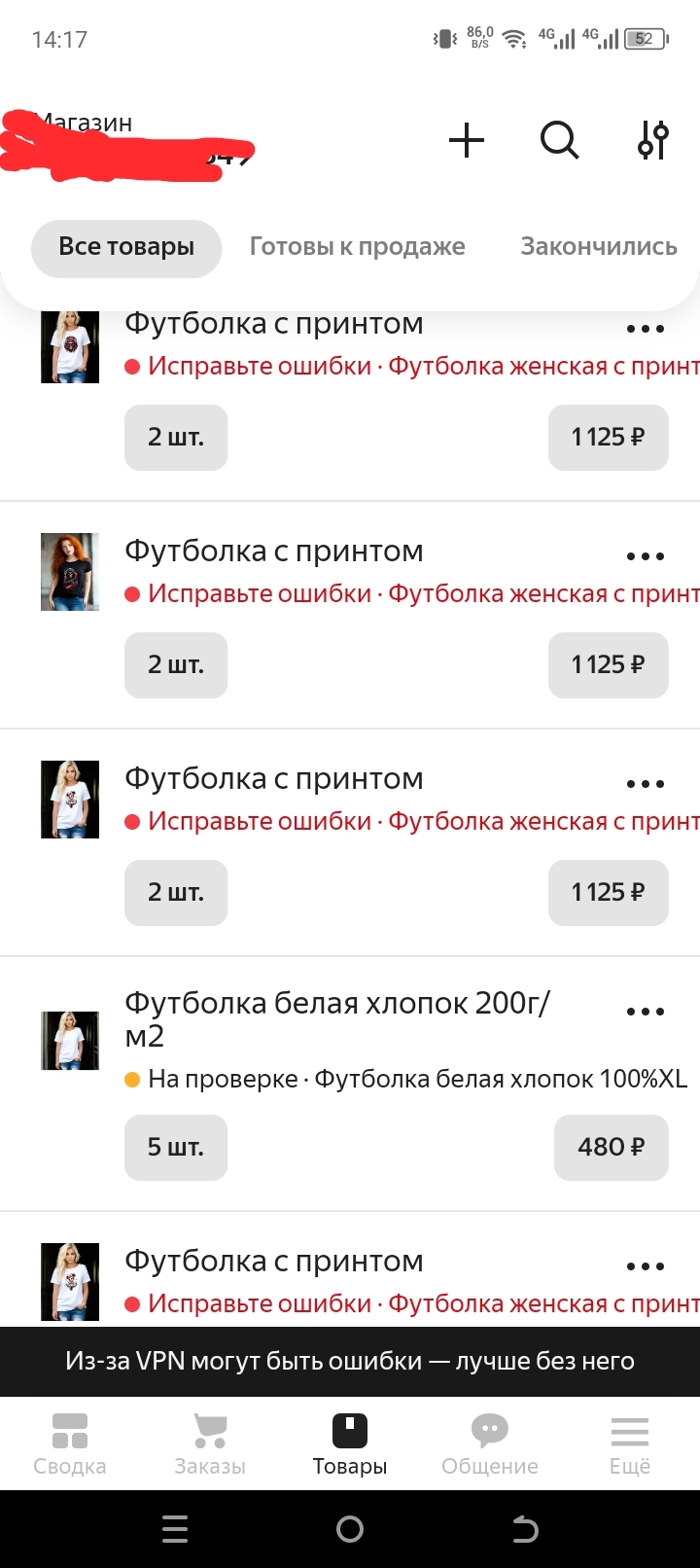Image resolution: width=700 pixels, height=1568 pixels.
Task: Select the Товары bottom tab
Action: (350, 1444)
